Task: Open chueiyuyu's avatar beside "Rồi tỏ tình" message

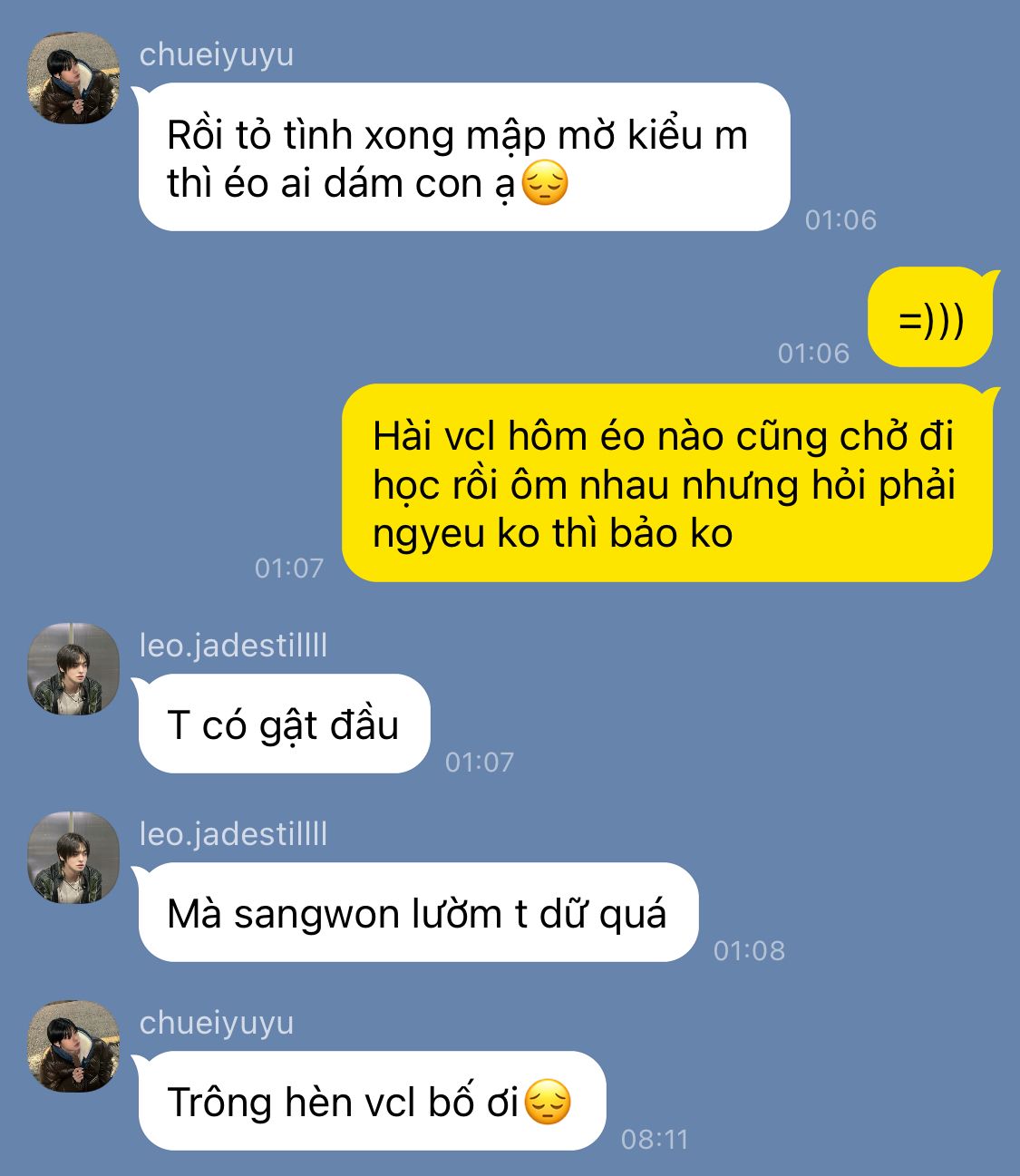Action: pyautogui.click(x=73, y=79)
